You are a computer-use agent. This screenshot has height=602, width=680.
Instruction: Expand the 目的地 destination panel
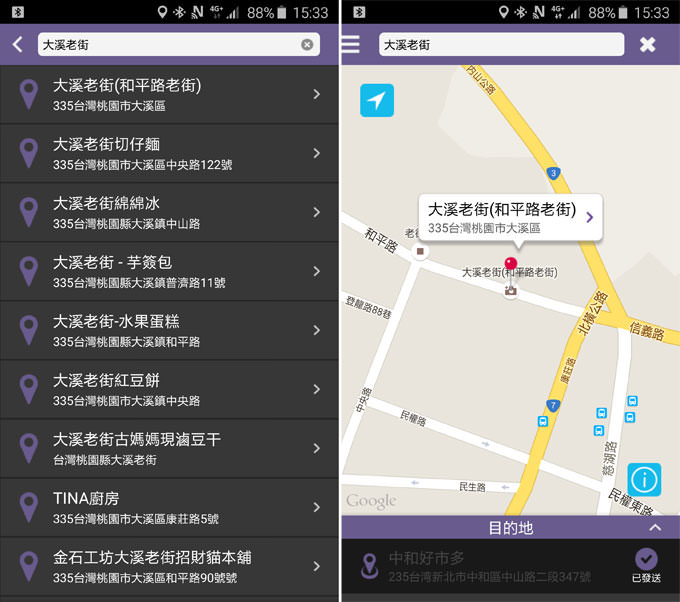[655, 528]
